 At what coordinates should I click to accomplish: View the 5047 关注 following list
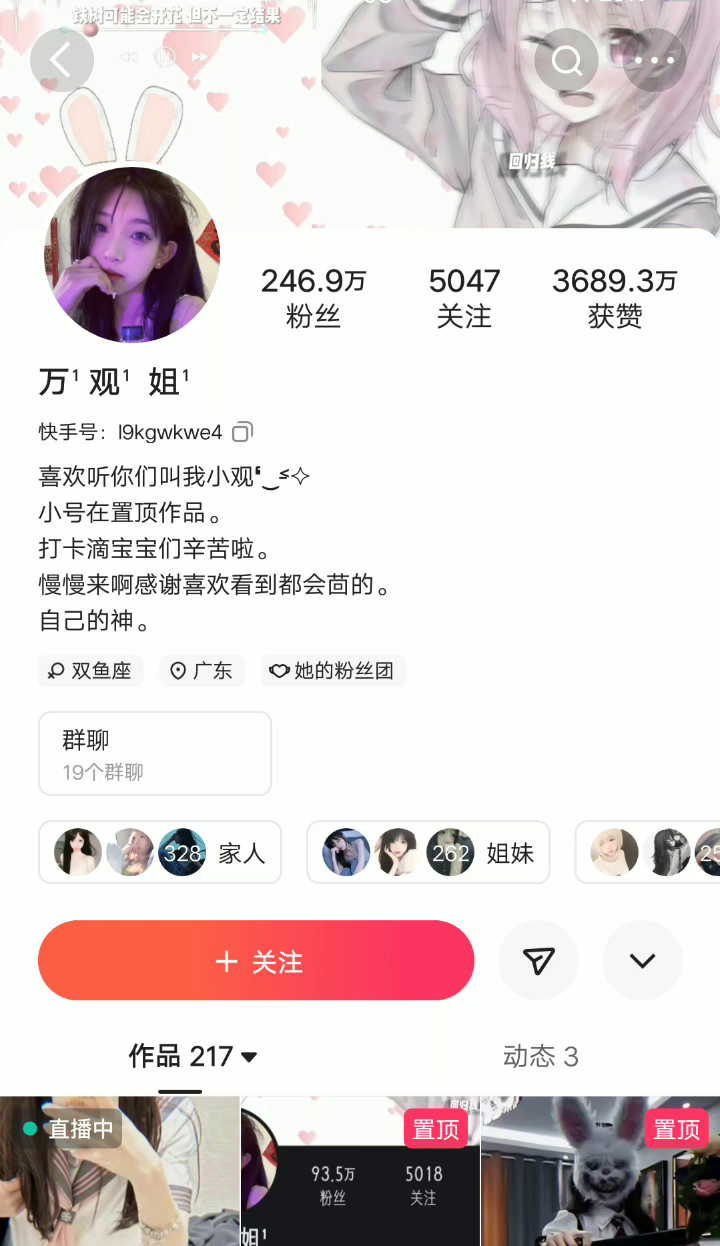[x=464, y=297]
